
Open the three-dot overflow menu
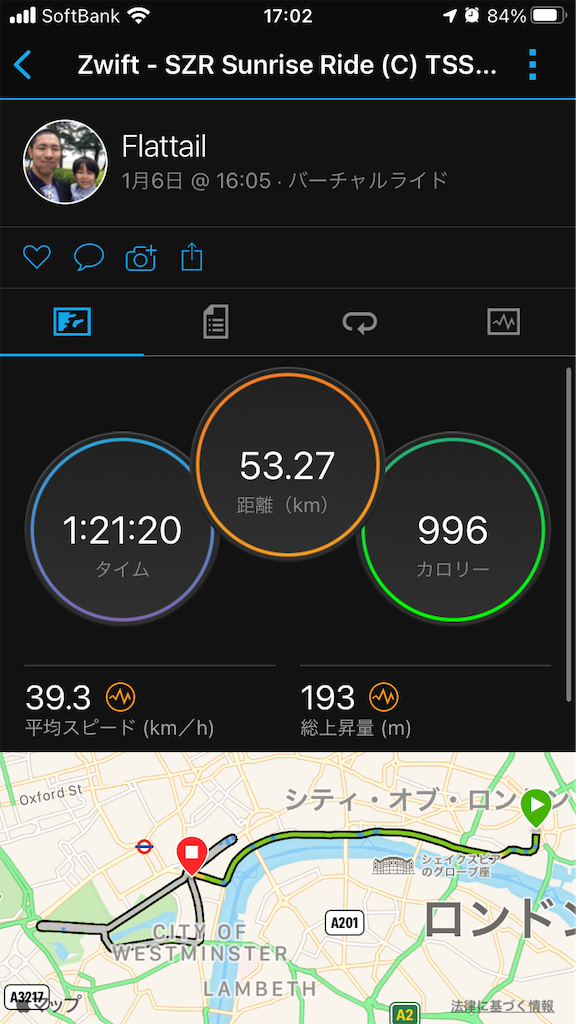532,65
